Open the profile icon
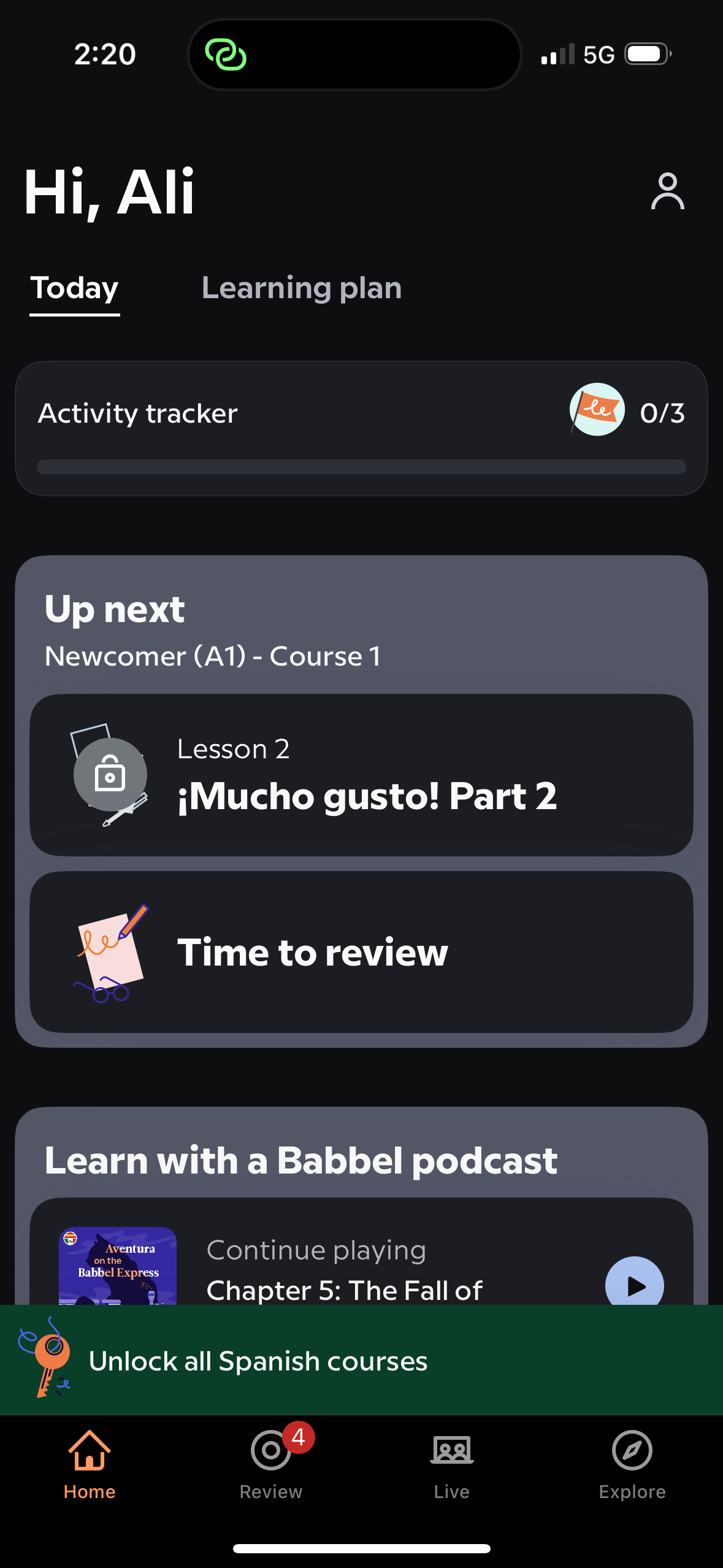Screen dimensions: 723x1568 (668, 192)
